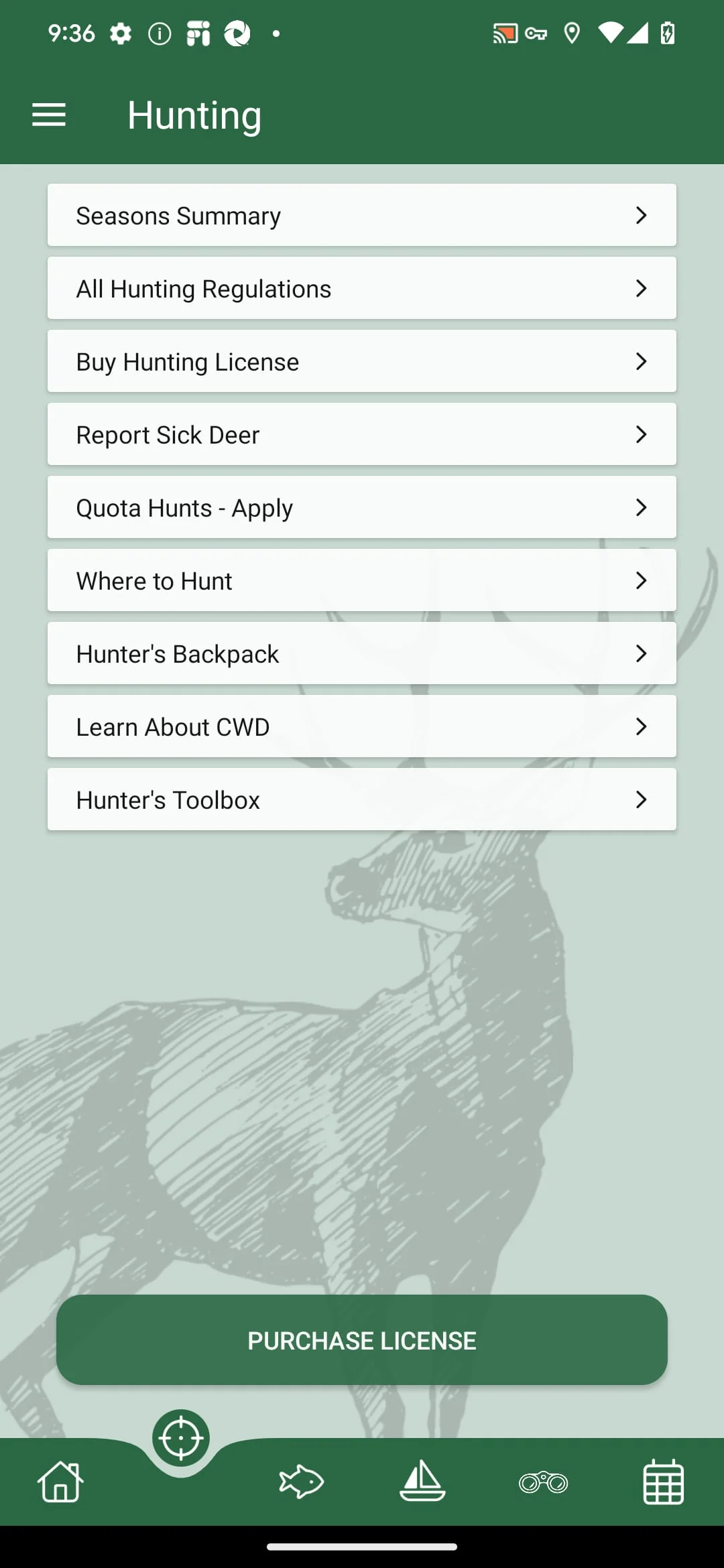Open Where to Hunt

(x=362, y=580)
